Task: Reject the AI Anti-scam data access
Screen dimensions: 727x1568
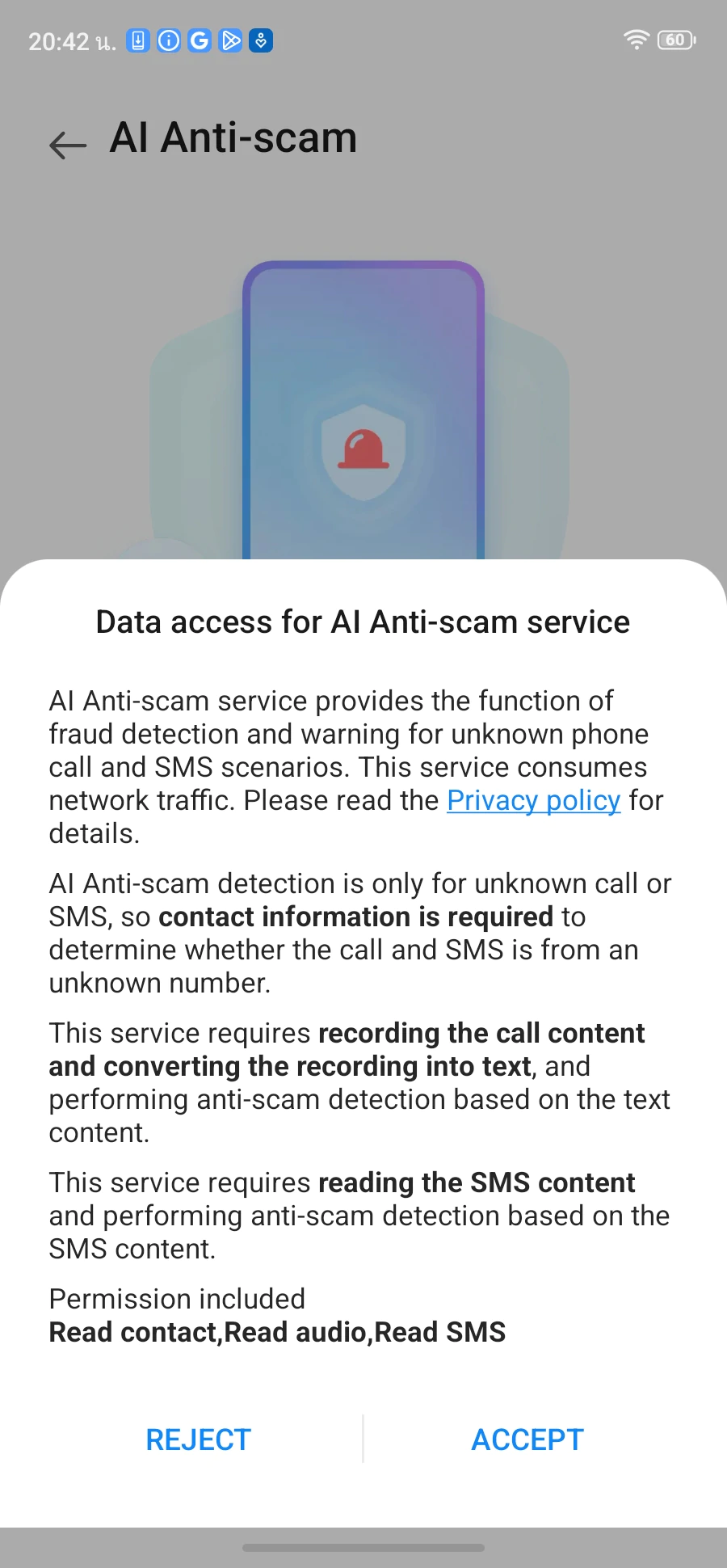Action: [199, 1439]
